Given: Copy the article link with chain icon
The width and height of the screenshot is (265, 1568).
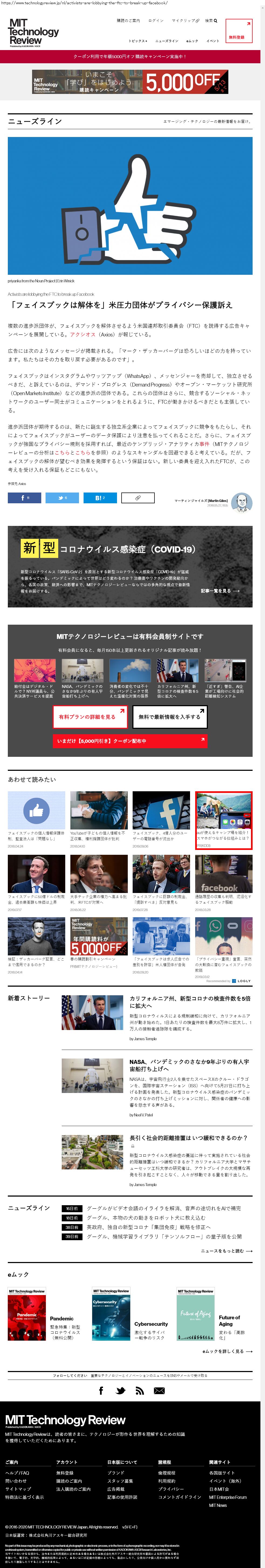Looking at the screenshot, I should pyautogui.click(x=138, y=498).
